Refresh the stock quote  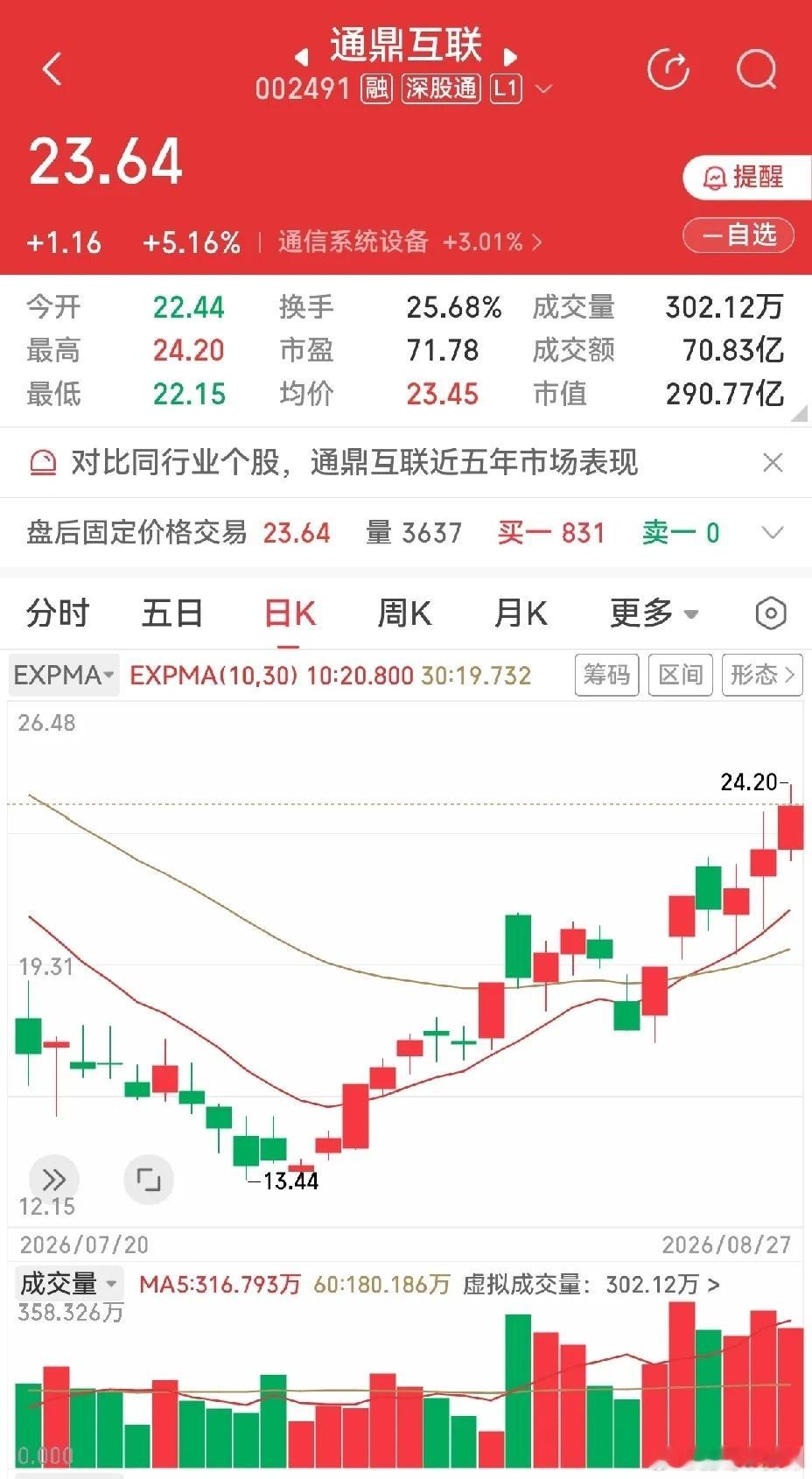click(x=668, y=68)
